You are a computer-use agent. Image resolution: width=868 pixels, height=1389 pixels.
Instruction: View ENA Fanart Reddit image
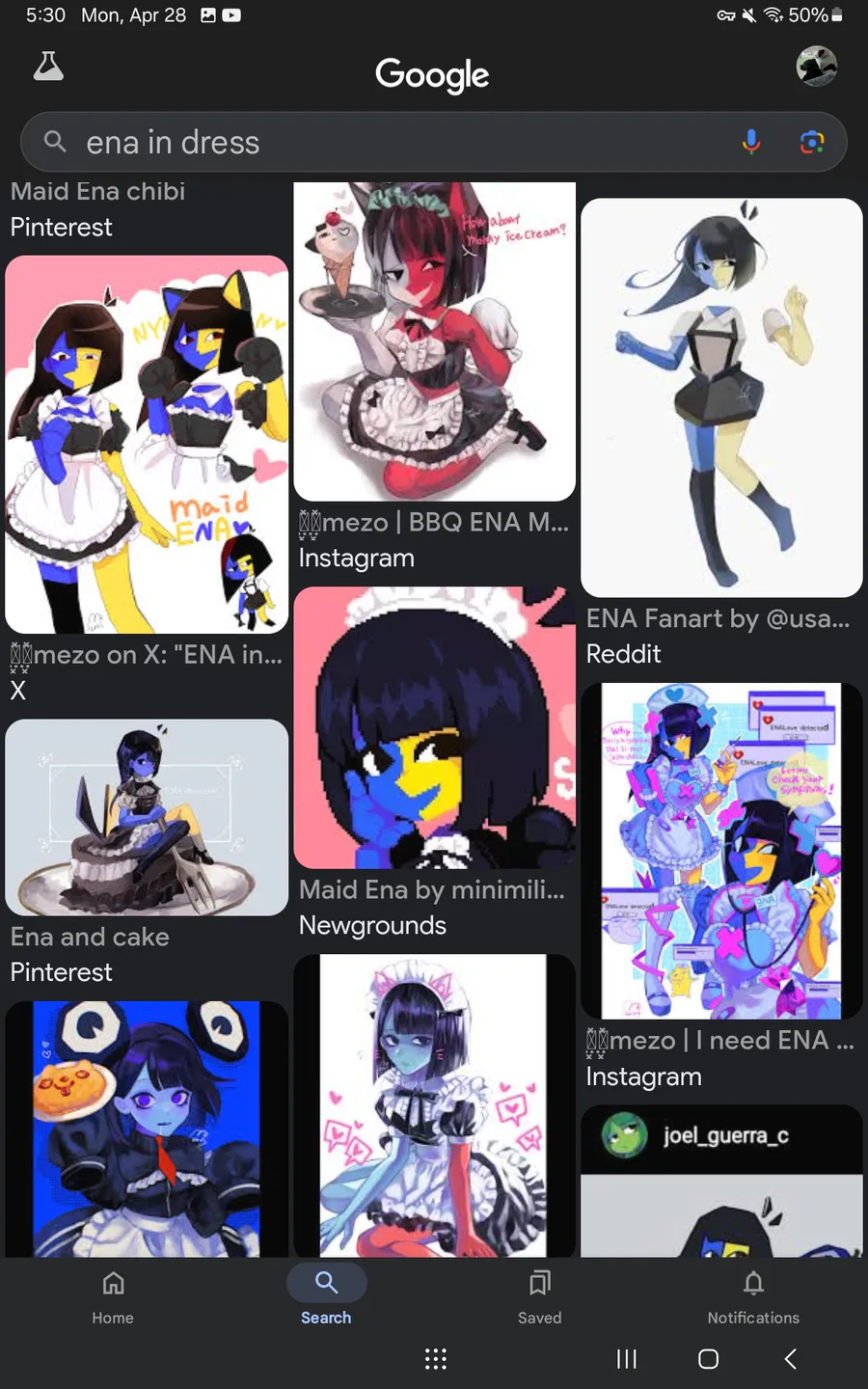(x=721, y=397)
